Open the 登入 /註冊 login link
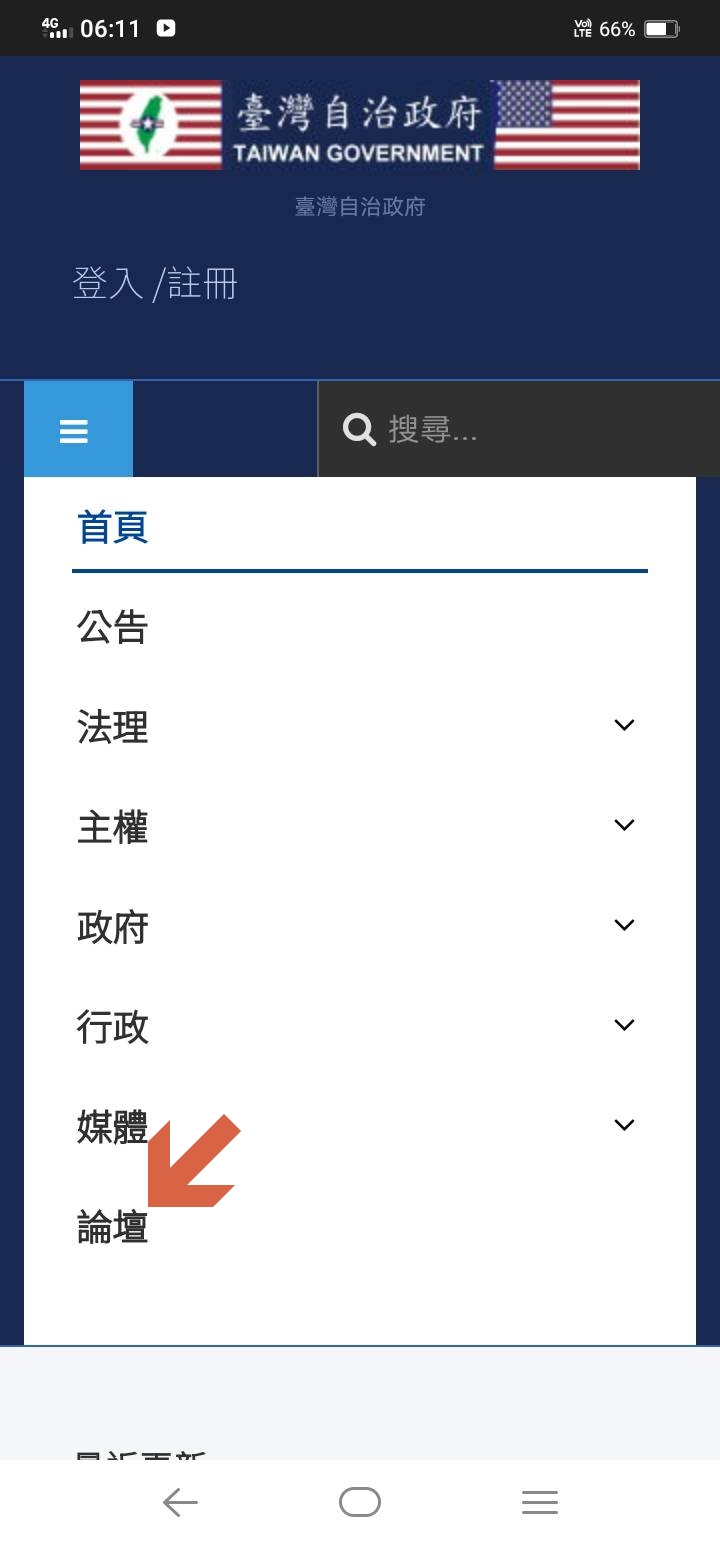 (x=155, y=285)
